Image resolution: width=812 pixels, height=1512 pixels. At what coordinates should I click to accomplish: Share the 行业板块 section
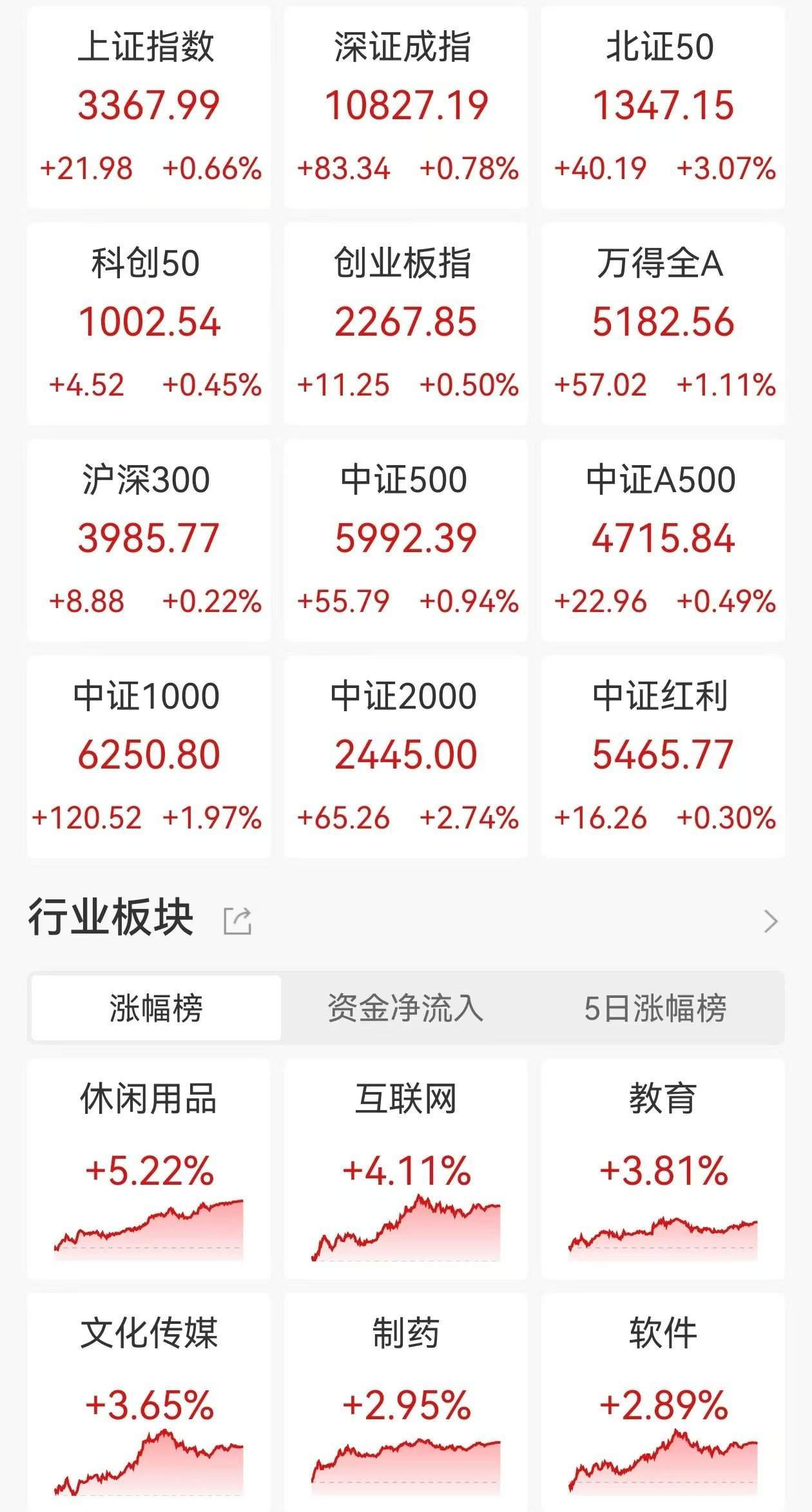coord(237,921)
